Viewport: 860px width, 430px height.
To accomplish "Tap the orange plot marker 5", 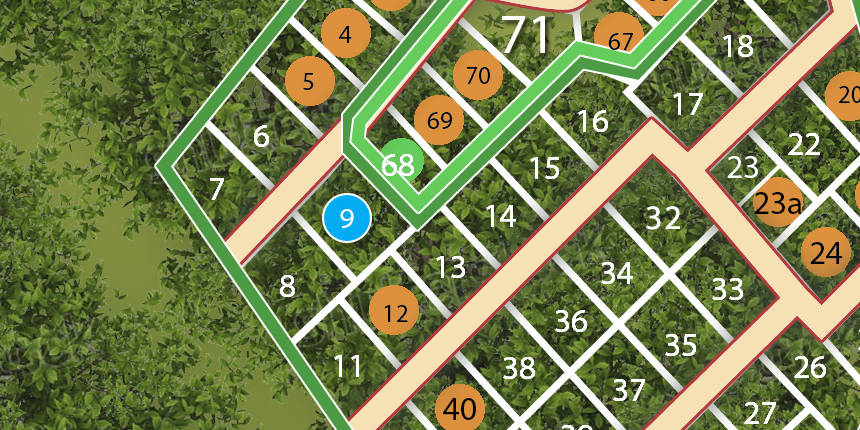I will coord(309,81).
